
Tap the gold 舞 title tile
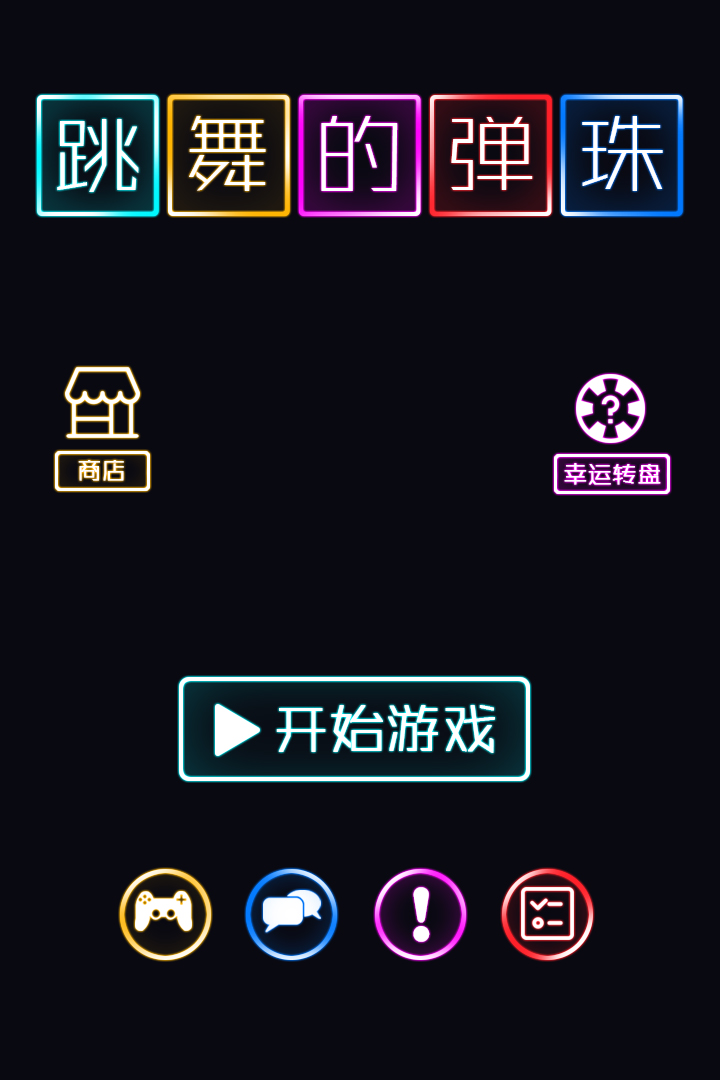pos(228,157)
